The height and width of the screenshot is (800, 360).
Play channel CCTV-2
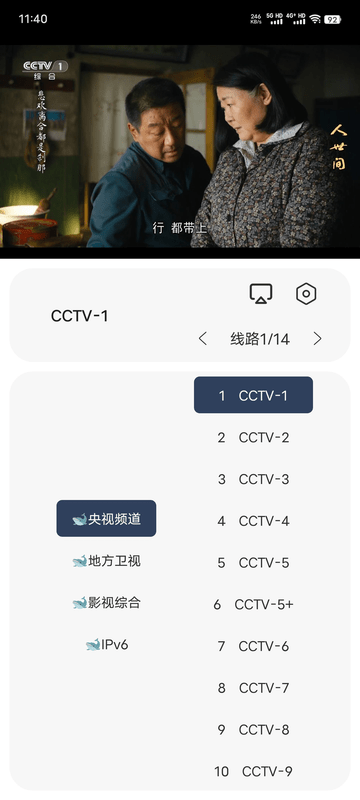[x=253, y=437]
